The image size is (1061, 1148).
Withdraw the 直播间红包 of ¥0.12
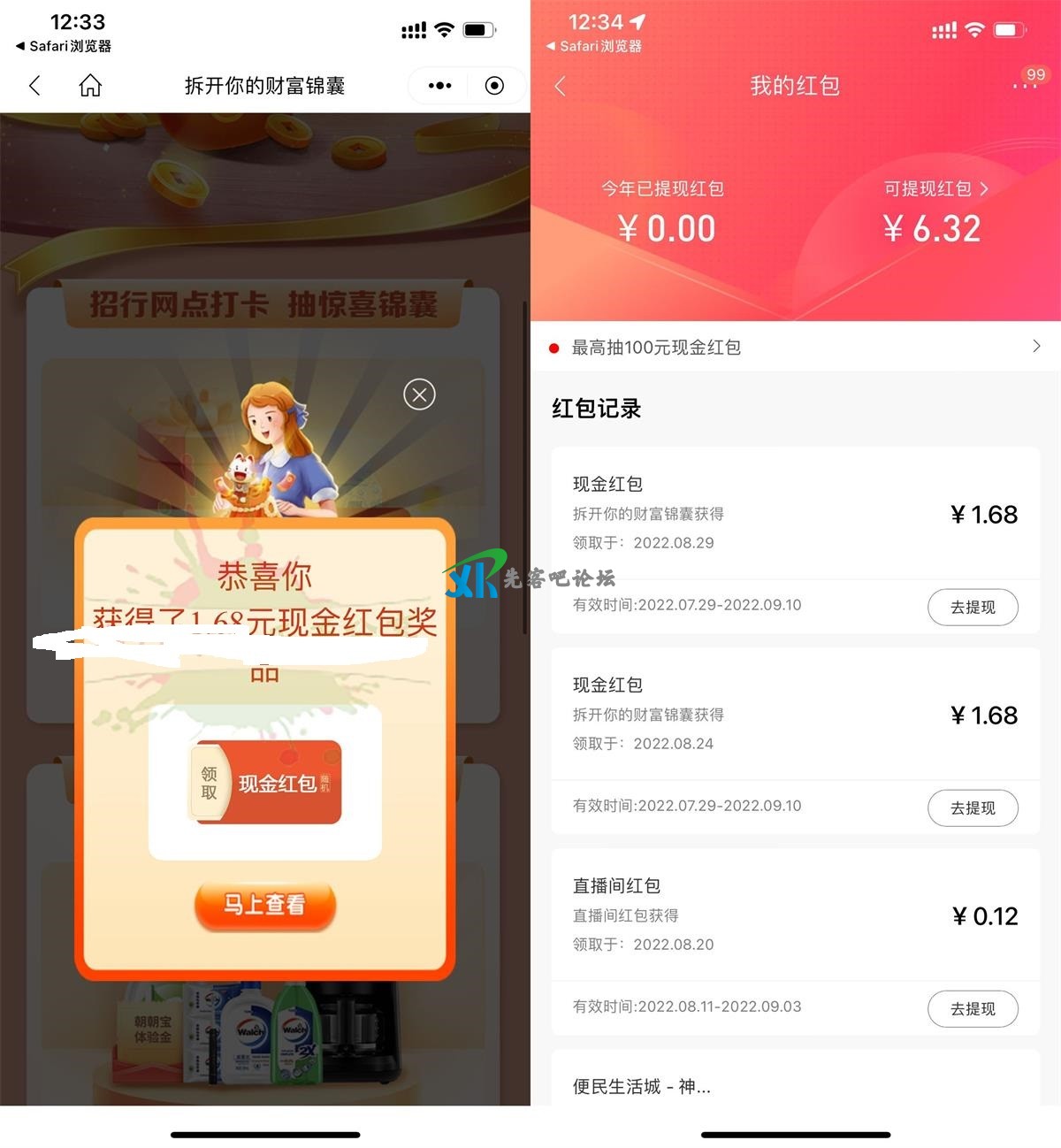(973, 1009)
